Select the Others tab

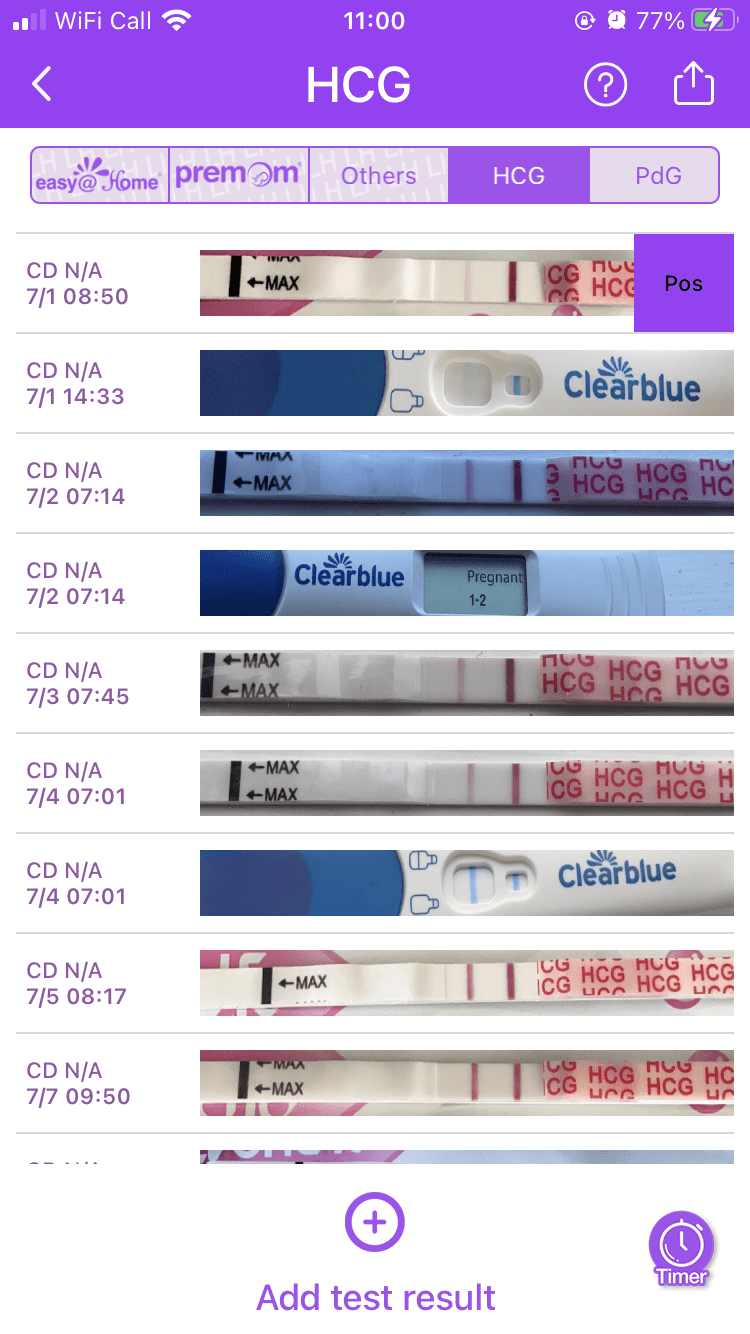click(x=378, y=176)
